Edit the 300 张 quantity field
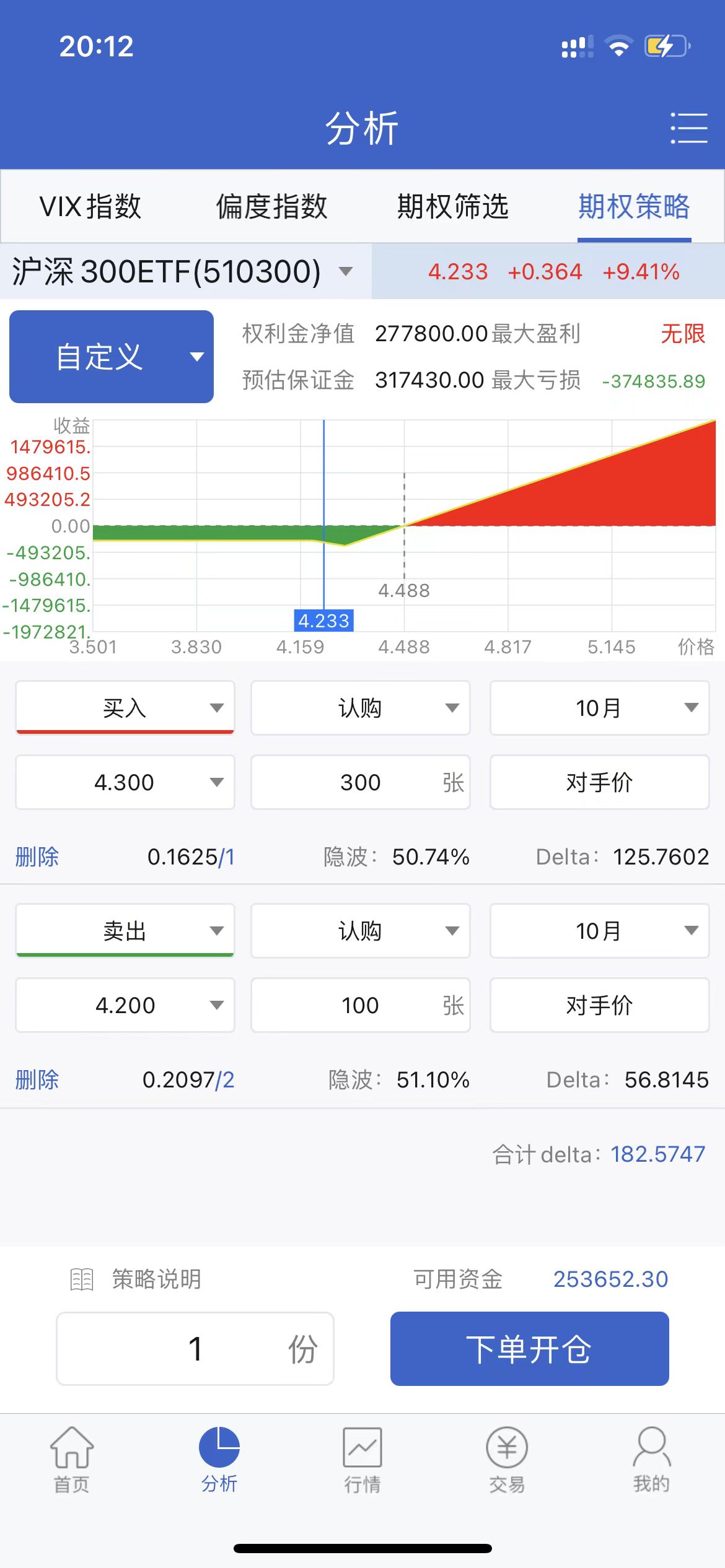The height and width of the screenshot is (1568, 725). coord(360,782)
